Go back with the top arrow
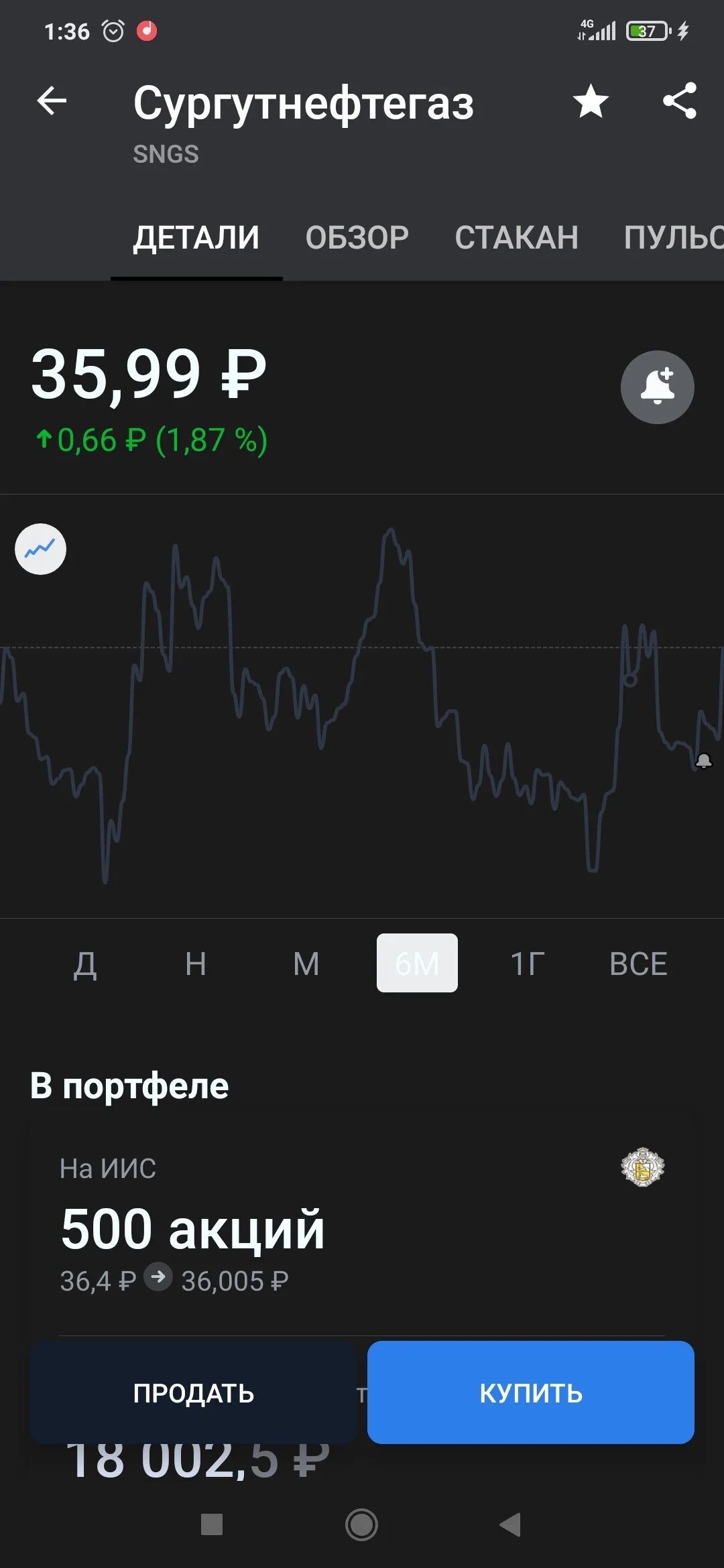Image resolution: width=724 pixels, height=1568 pixels. 52,101
